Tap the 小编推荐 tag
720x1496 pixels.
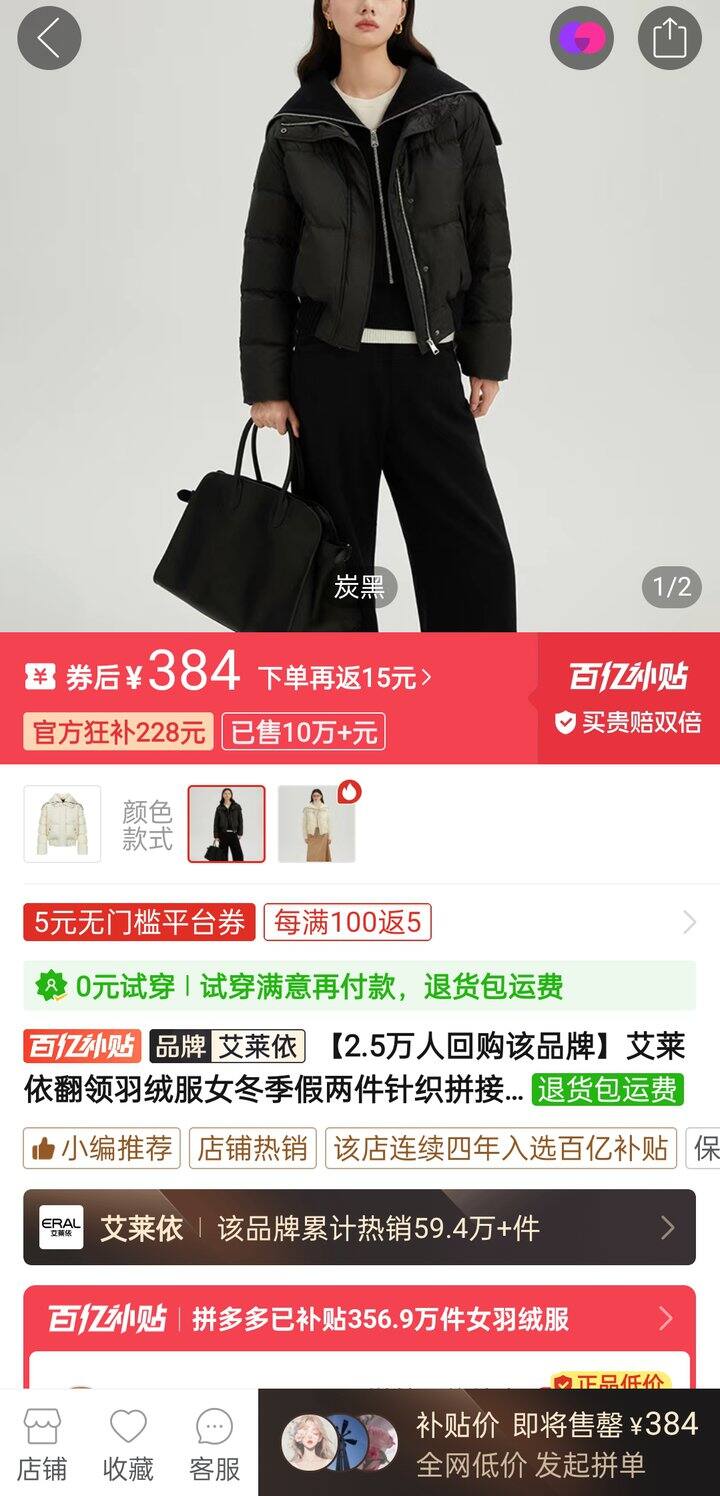click(x=102, y=1148)
